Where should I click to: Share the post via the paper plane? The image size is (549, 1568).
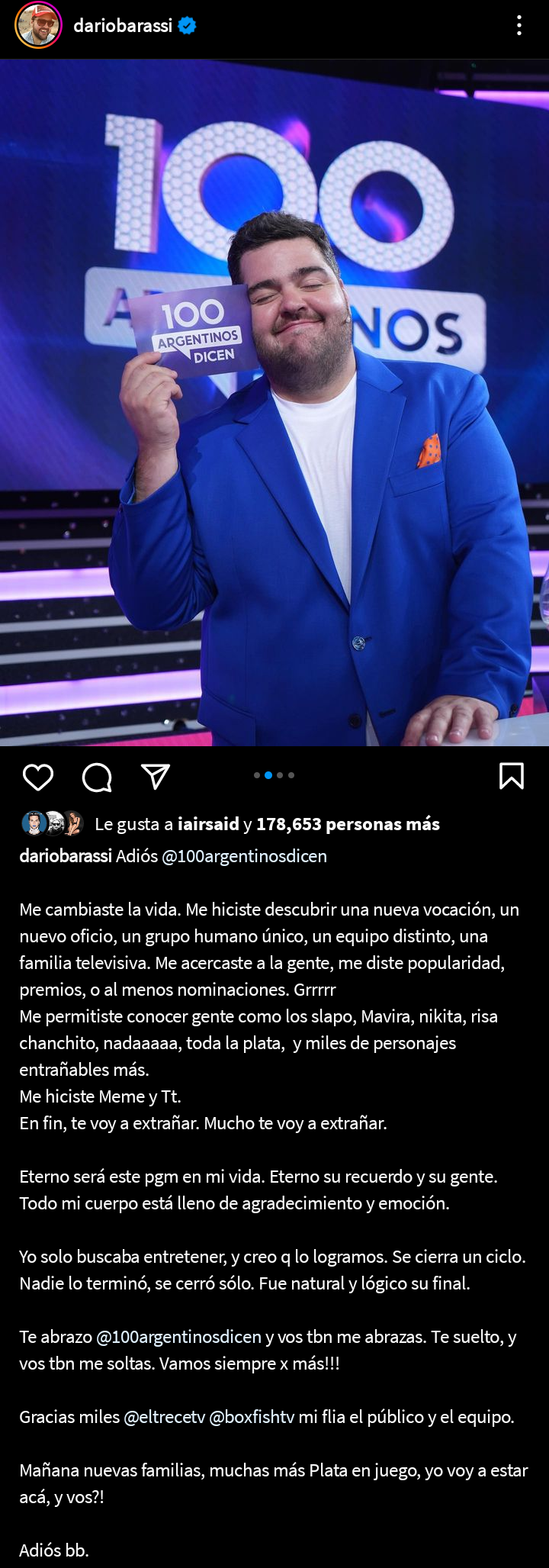[x=156, y=777]
